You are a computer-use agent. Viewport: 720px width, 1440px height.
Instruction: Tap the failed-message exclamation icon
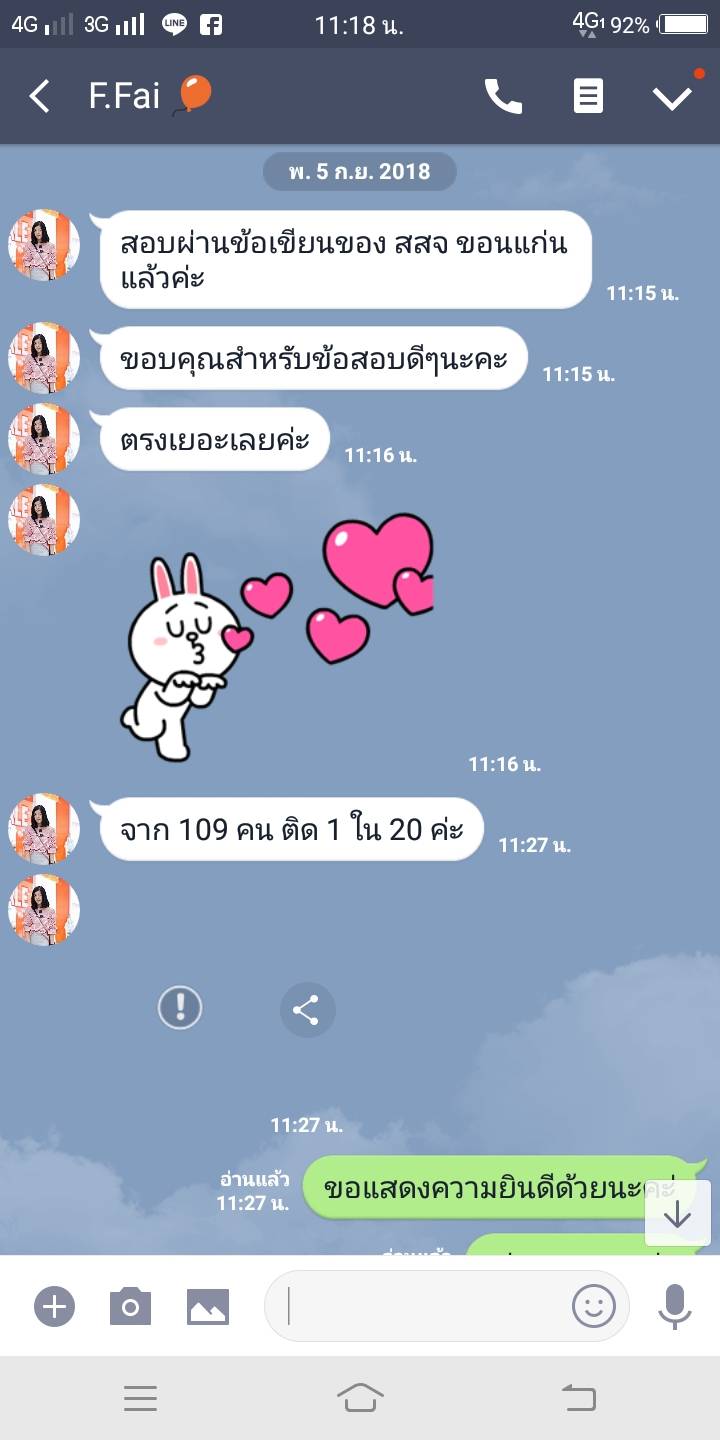pos(180,1007)
